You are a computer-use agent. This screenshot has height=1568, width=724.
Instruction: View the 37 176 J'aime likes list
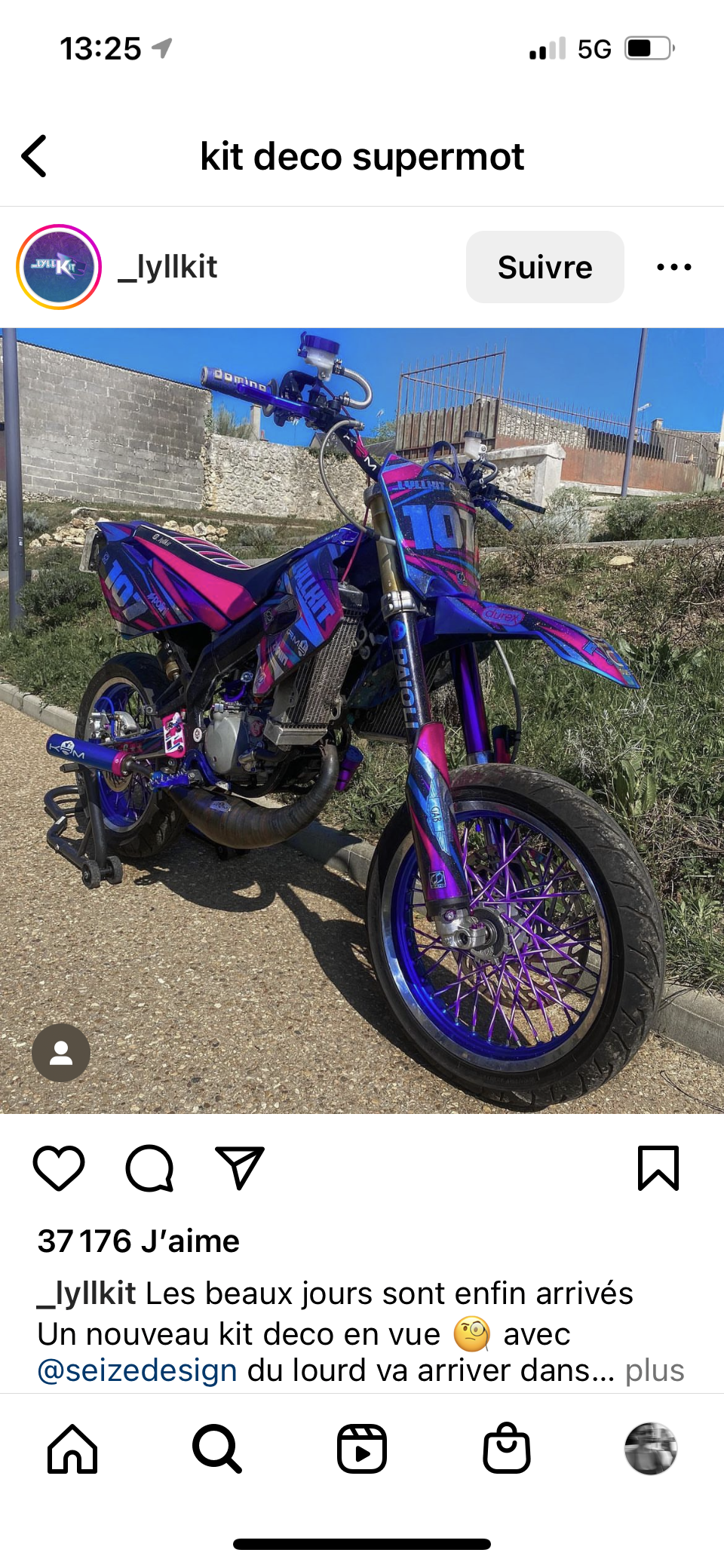click(x=139, y=1241)
